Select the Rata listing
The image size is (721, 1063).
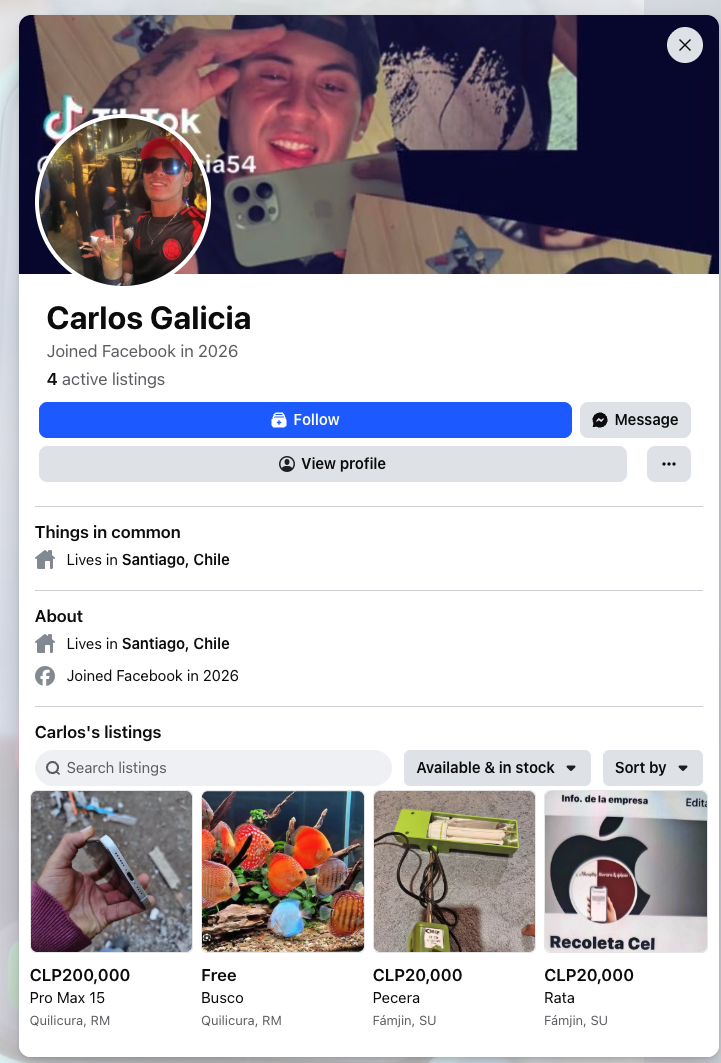click(625, 871)
